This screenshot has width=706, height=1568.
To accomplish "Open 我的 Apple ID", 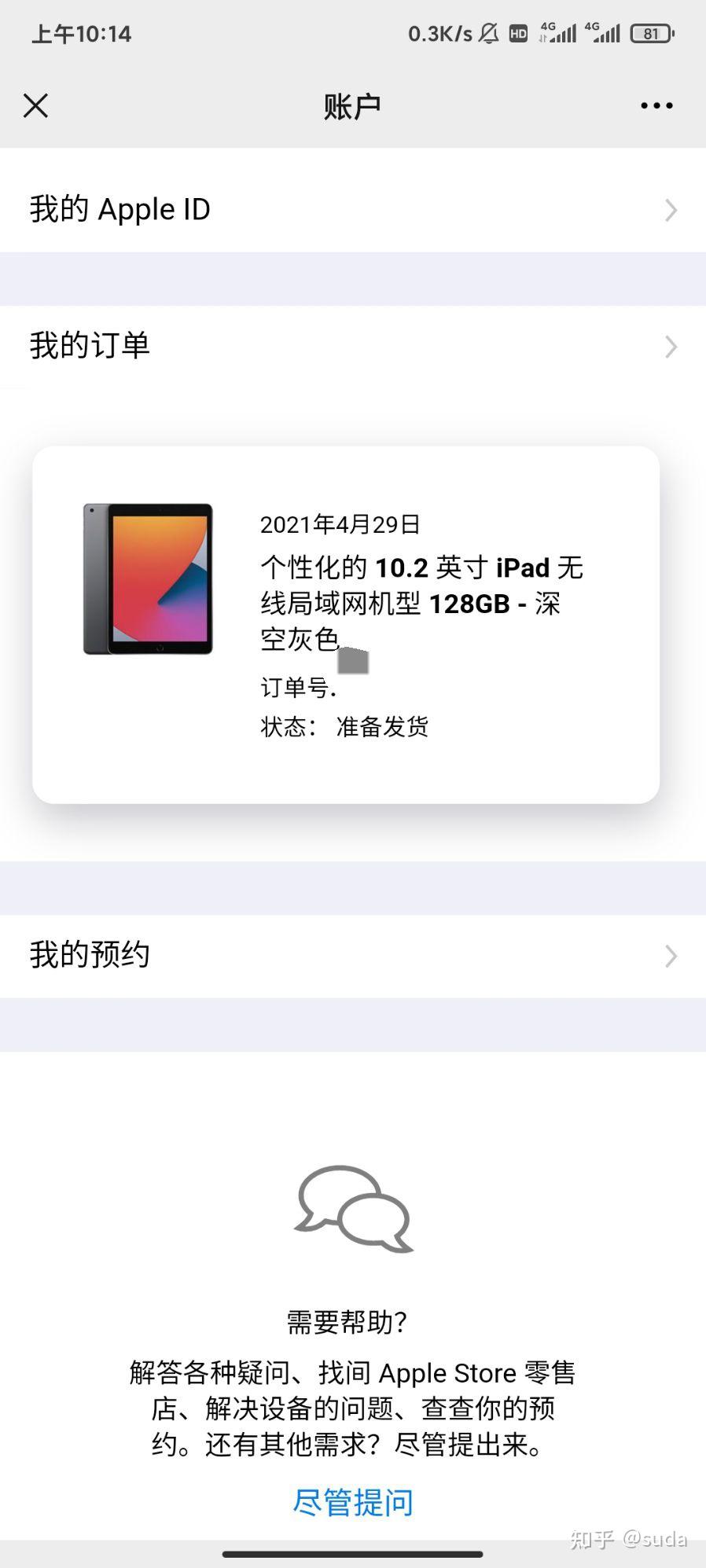I will (353, 209).
